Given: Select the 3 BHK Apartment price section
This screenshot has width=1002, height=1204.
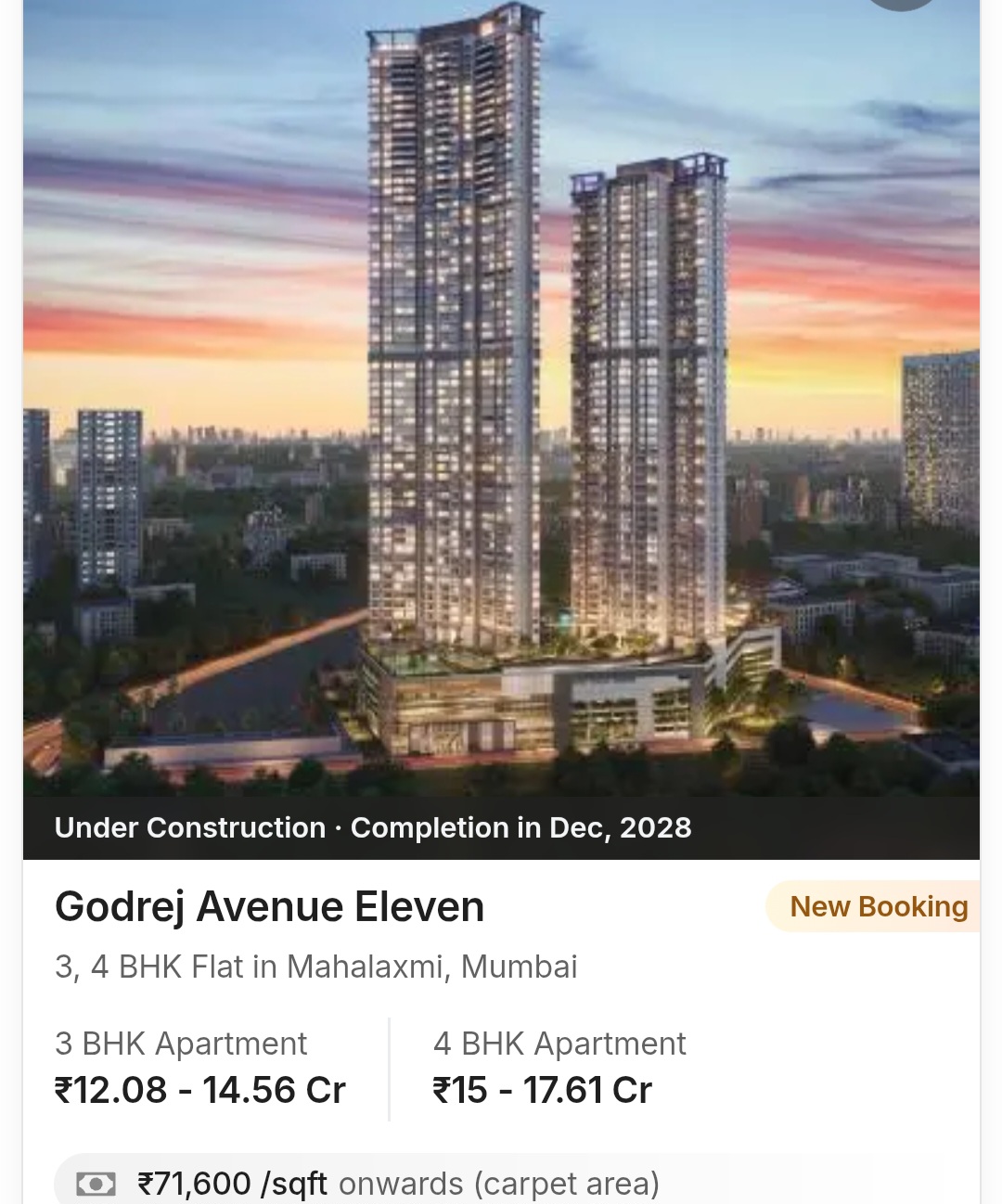Looking at the screenshot, I should click(199, 1067).
